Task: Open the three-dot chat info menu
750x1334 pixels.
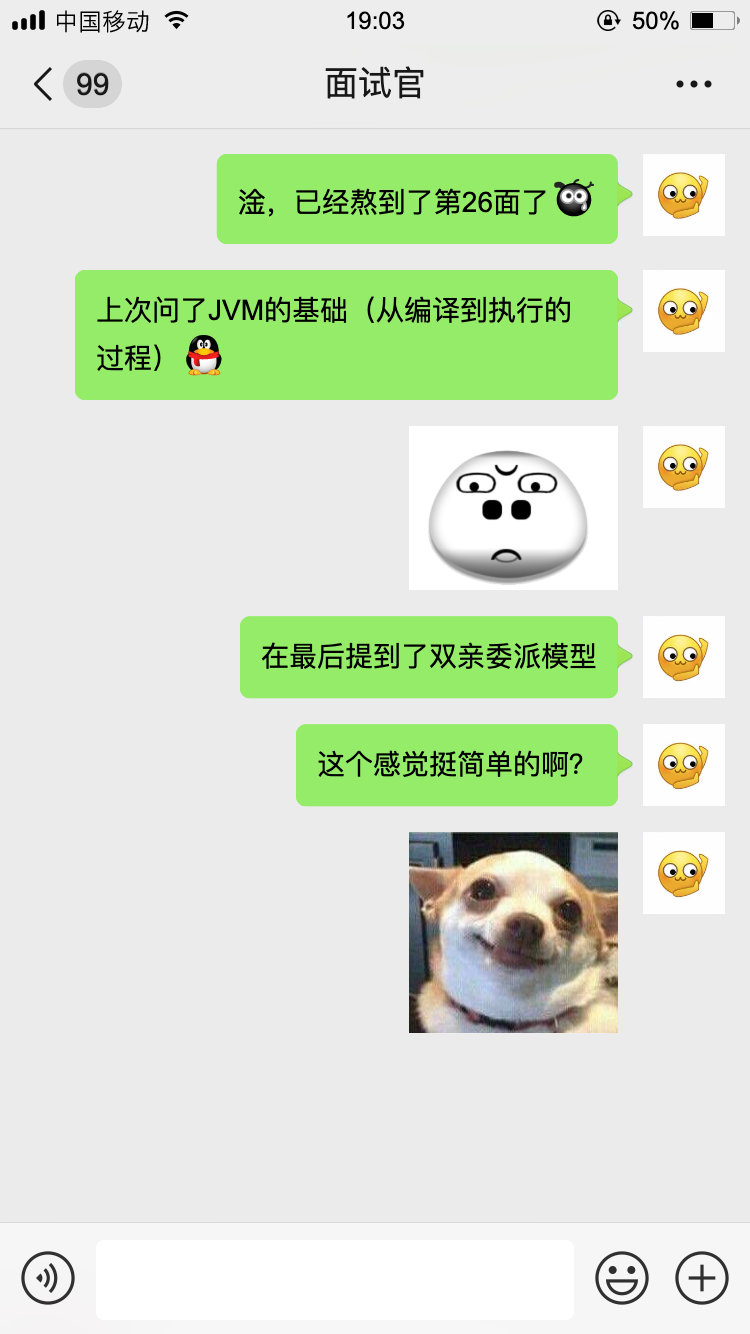Action: [x=693, y=84]
